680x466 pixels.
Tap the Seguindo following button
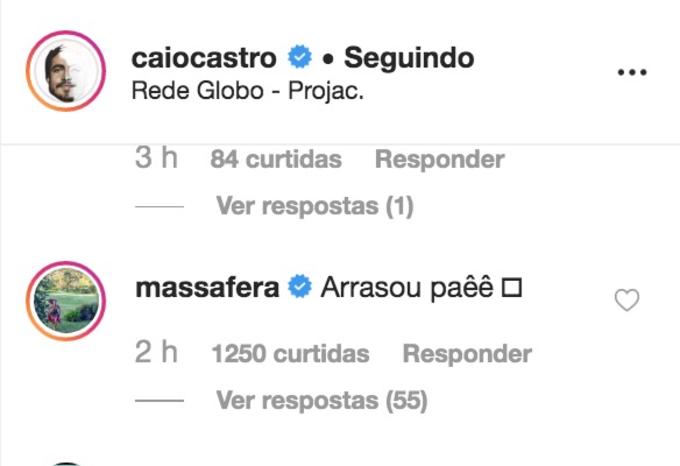pyautogui.click(x=409, y=56)
